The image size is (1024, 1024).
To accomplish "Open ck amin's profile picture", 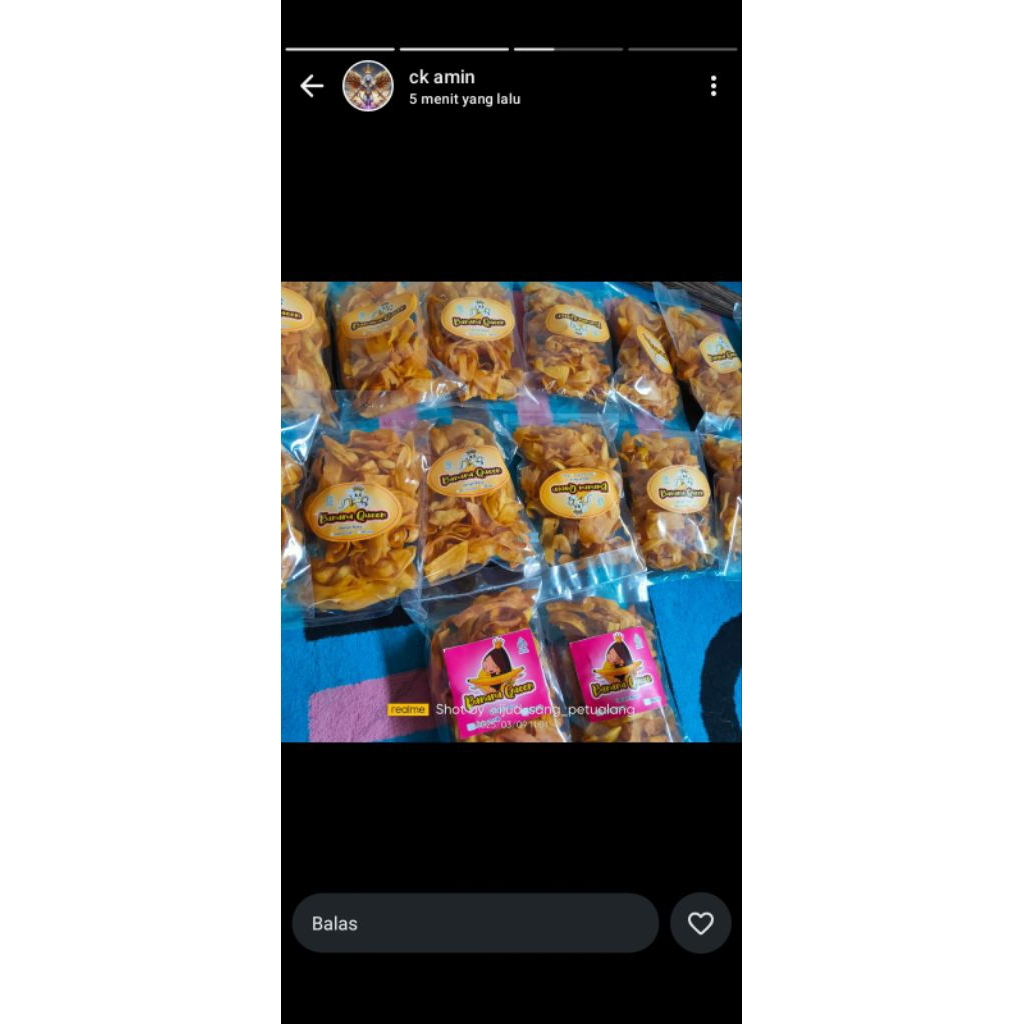I will click(x=368, y=86).
